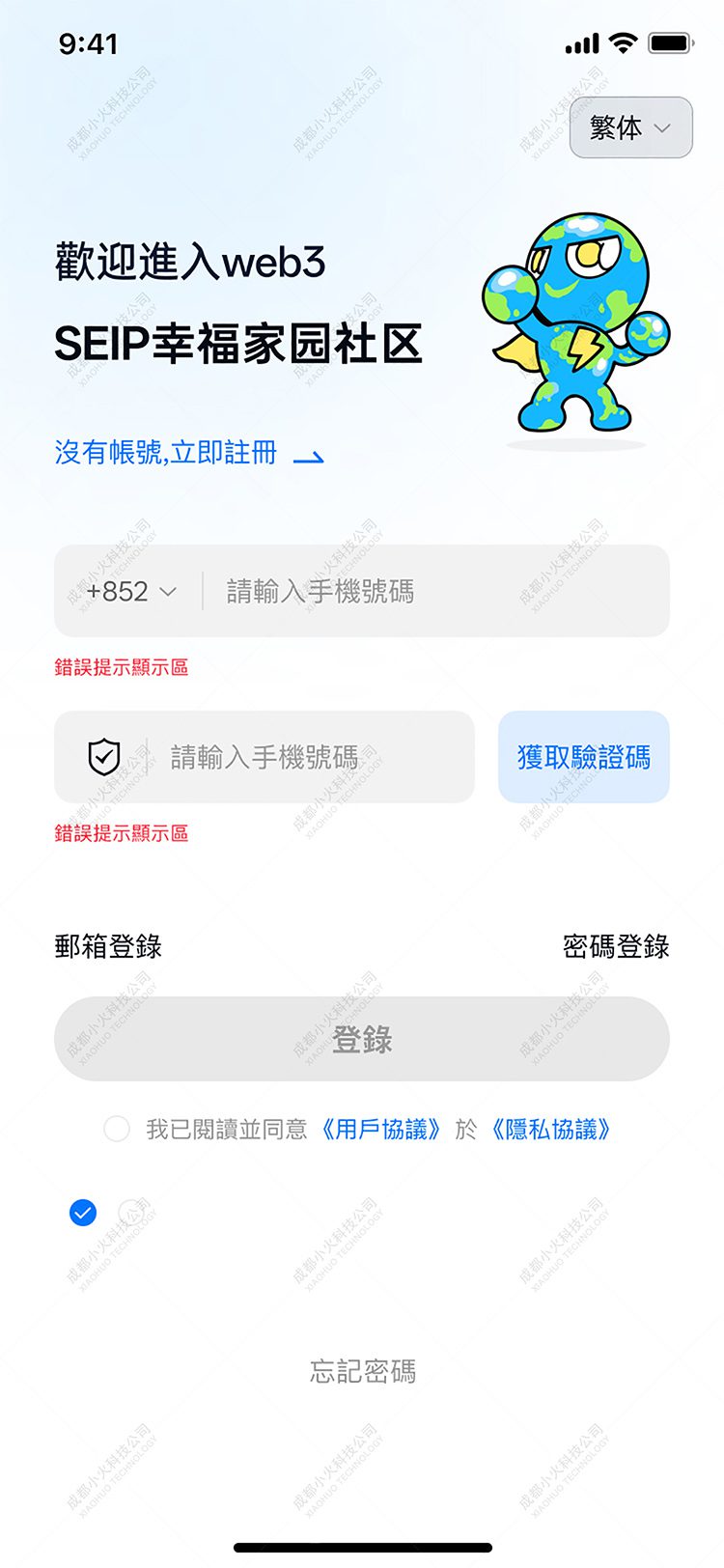
Task: Open the 《隱私協議》 privacy agreement
Action: coord(551,1129)
